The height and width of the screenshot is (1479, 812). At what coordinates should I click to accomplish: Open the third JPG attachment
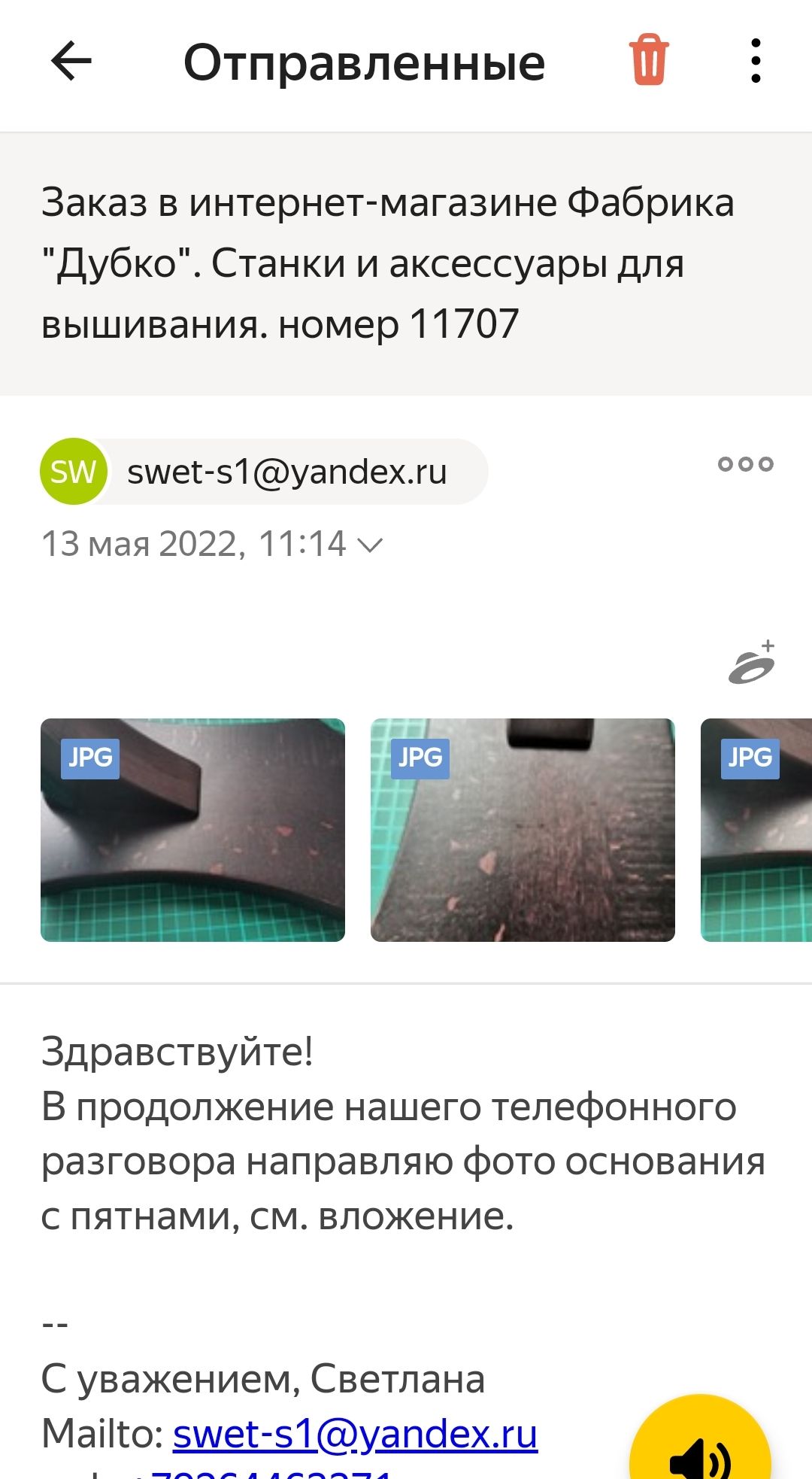tap(756, 830)
